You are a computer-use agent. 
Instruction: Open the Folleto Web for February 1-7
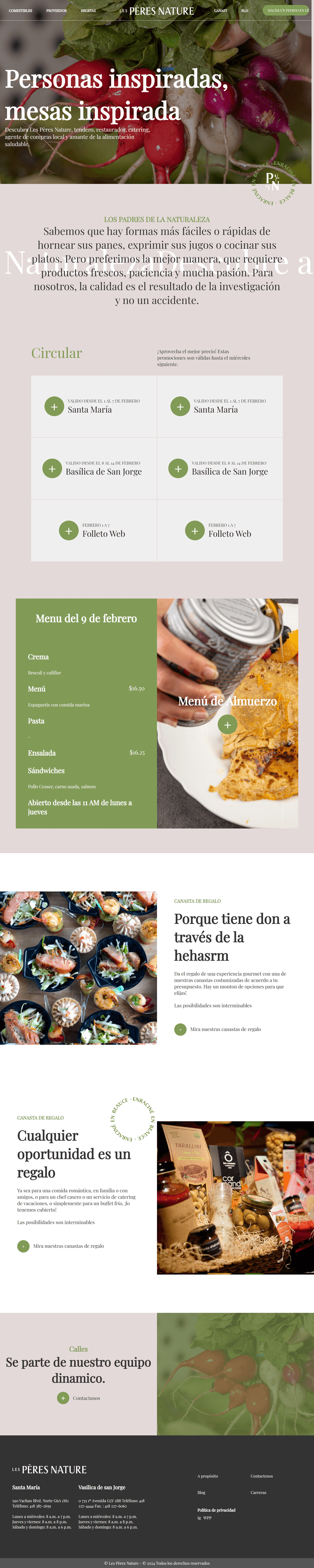69,531
